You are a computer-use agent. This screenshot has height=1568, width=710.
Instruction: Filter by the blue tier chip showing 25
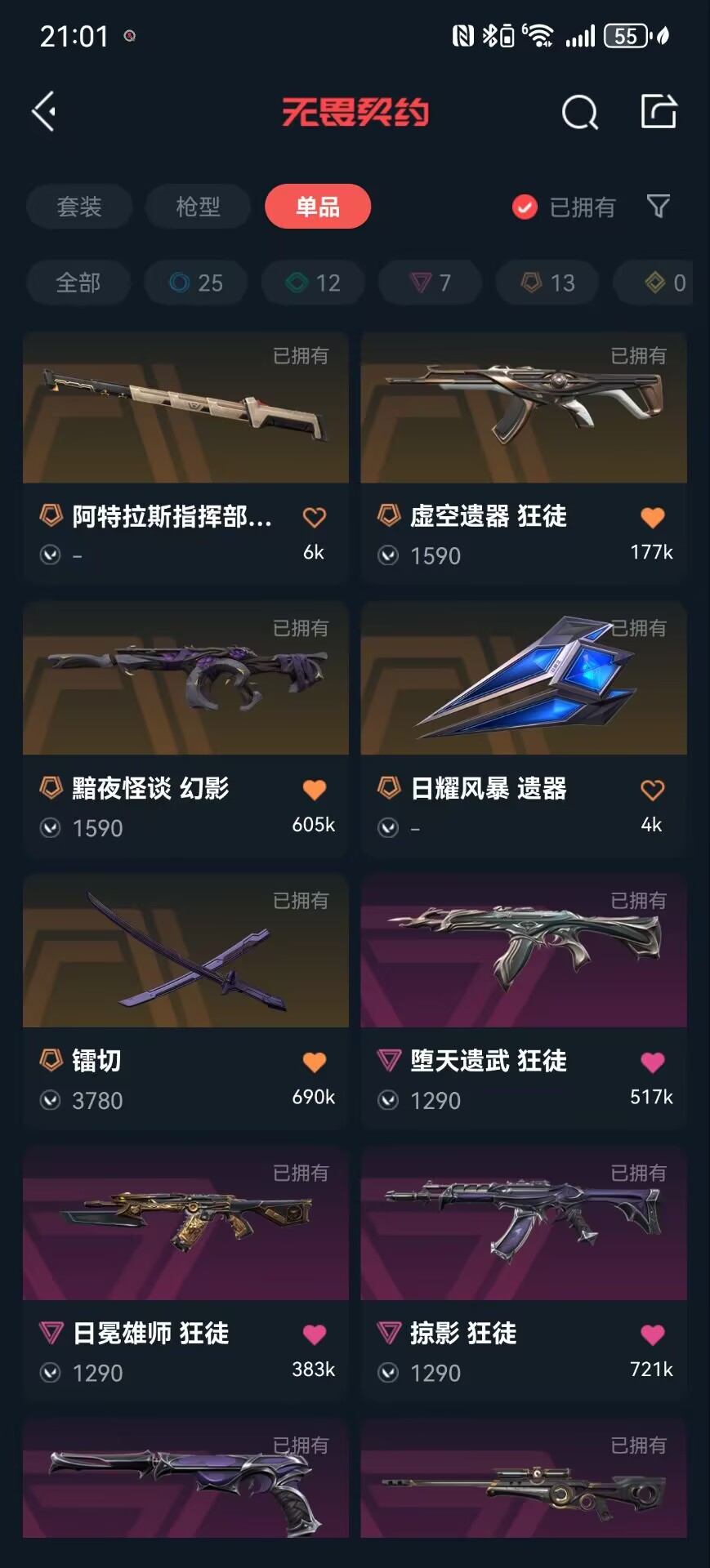coord(196,283)
